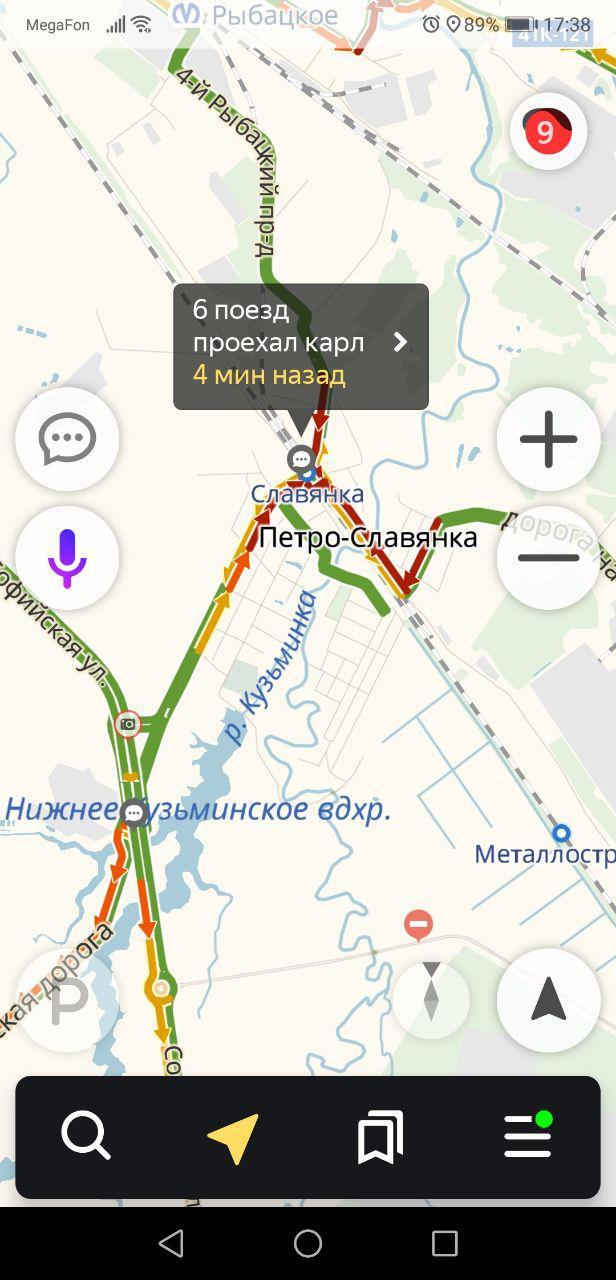Open search in bottom bar
The image size is (616, 1280).
(86, 1137)
